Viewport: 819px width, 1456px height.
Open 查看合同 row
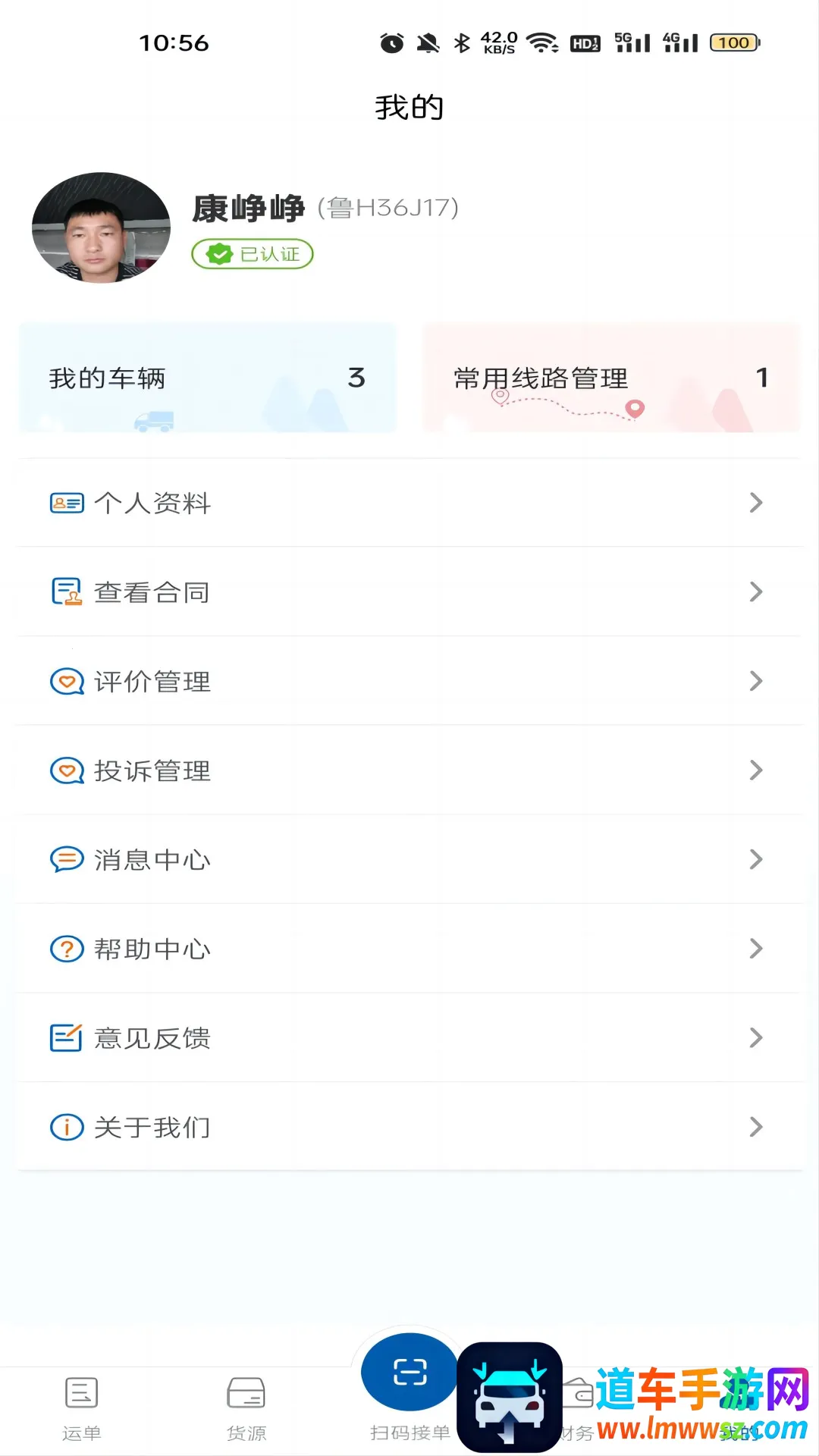[409, 592]
